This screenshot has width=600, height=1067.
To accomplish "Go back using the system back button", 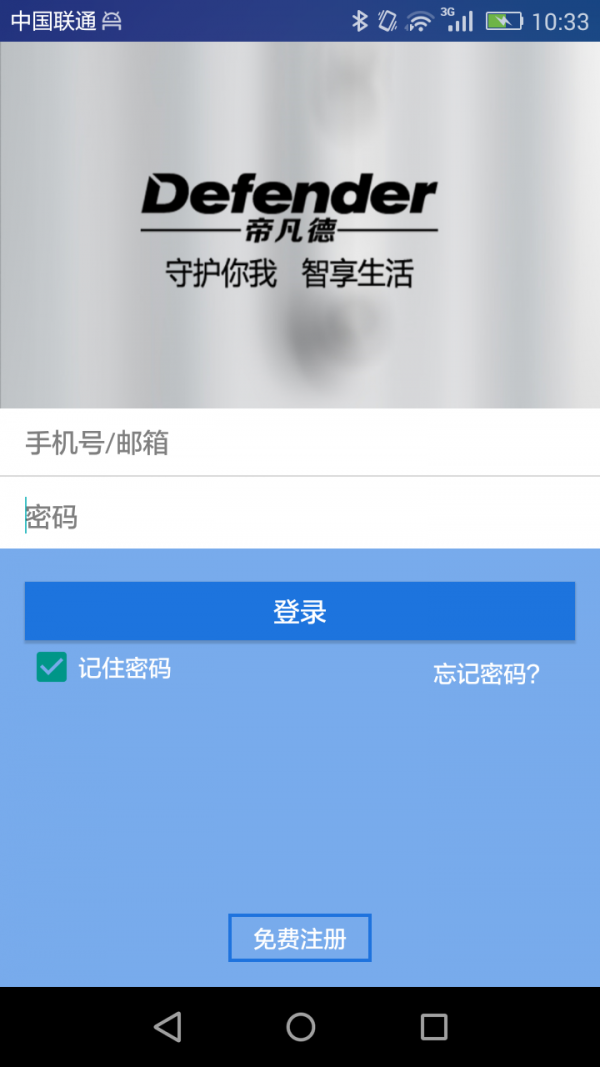I will (x=167, y=1026).
